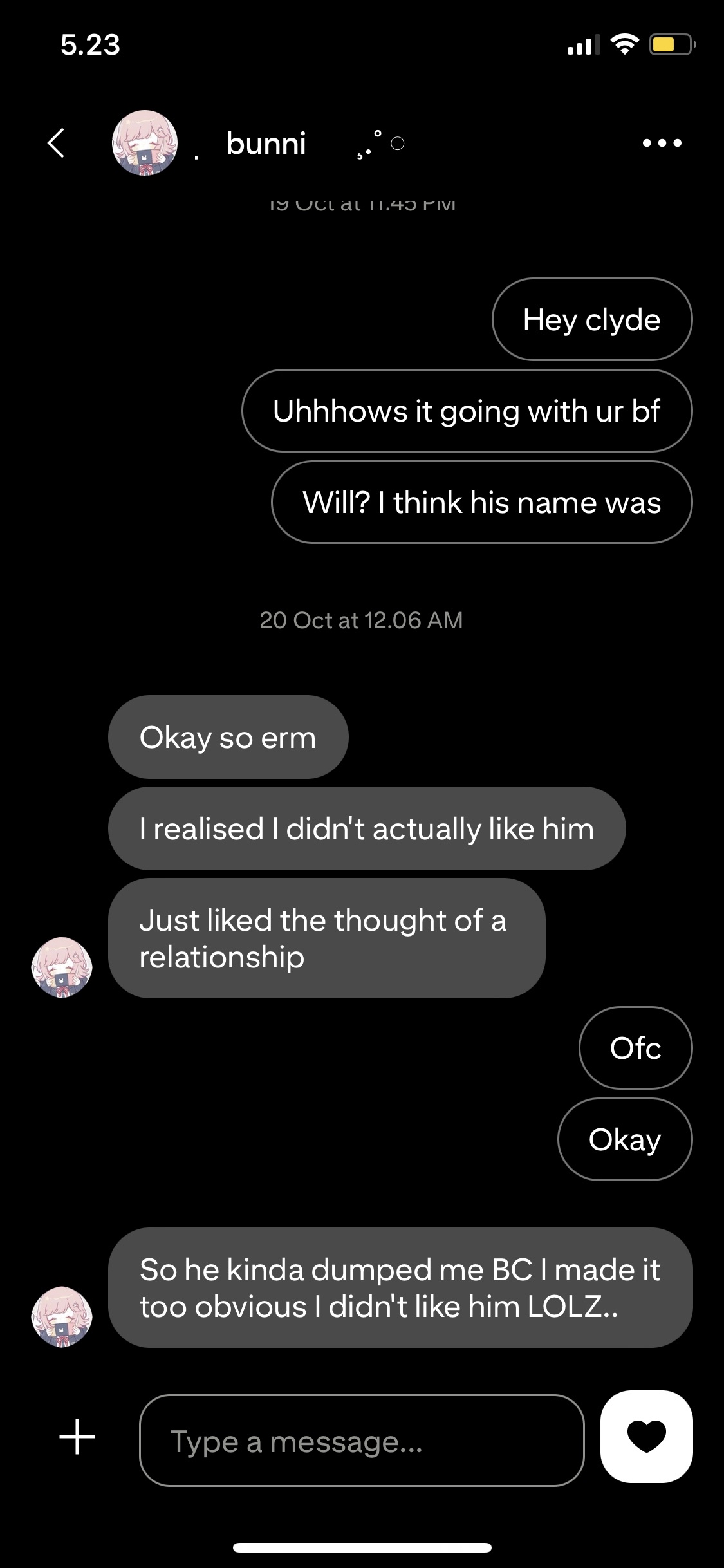Open the bunni name in chat header
Image resolution: width=724 pixels, height=1568 pixels.
(x=266, y=143)
